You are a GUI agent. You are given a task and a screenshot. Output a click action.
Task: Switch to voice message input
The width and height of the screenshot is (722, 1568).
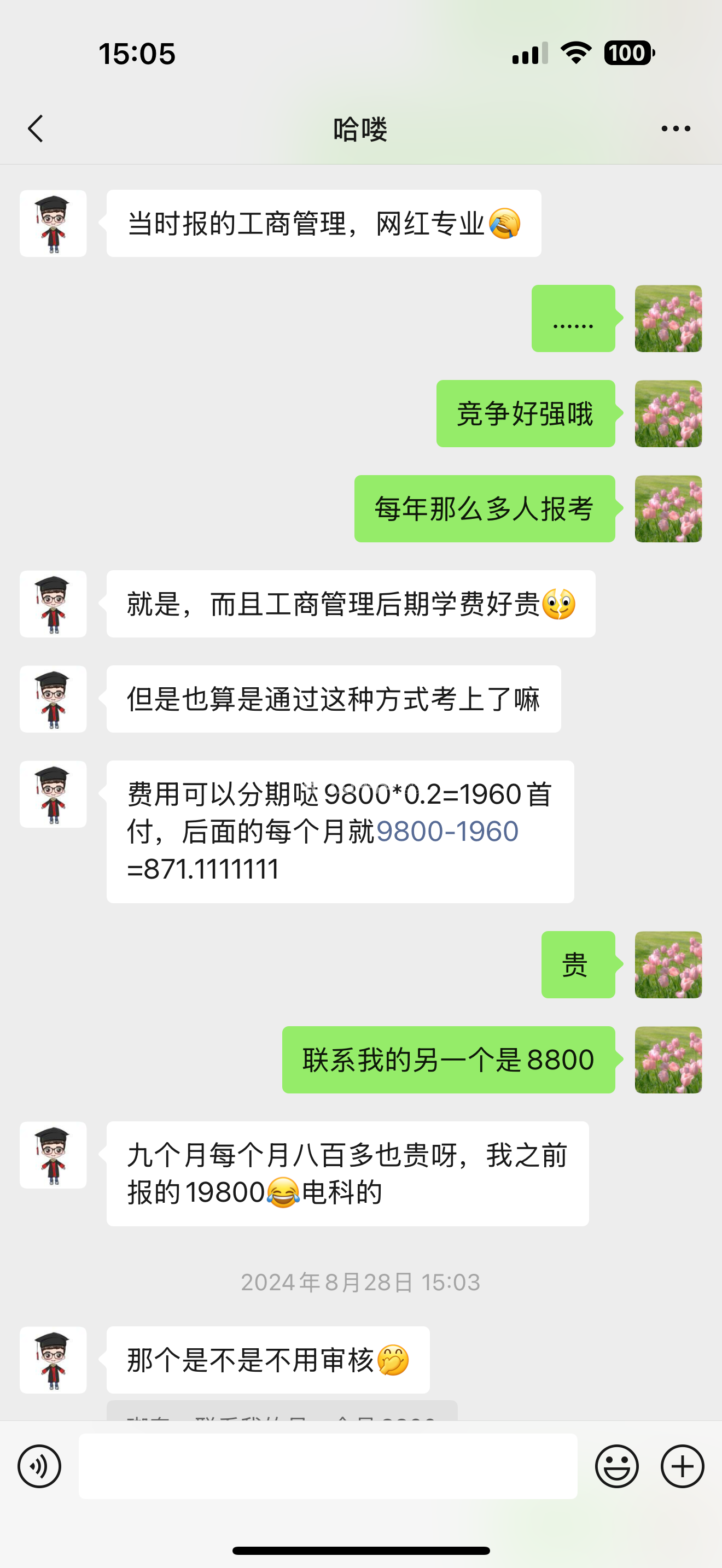pyautogui.click(x=39, y=1466)
